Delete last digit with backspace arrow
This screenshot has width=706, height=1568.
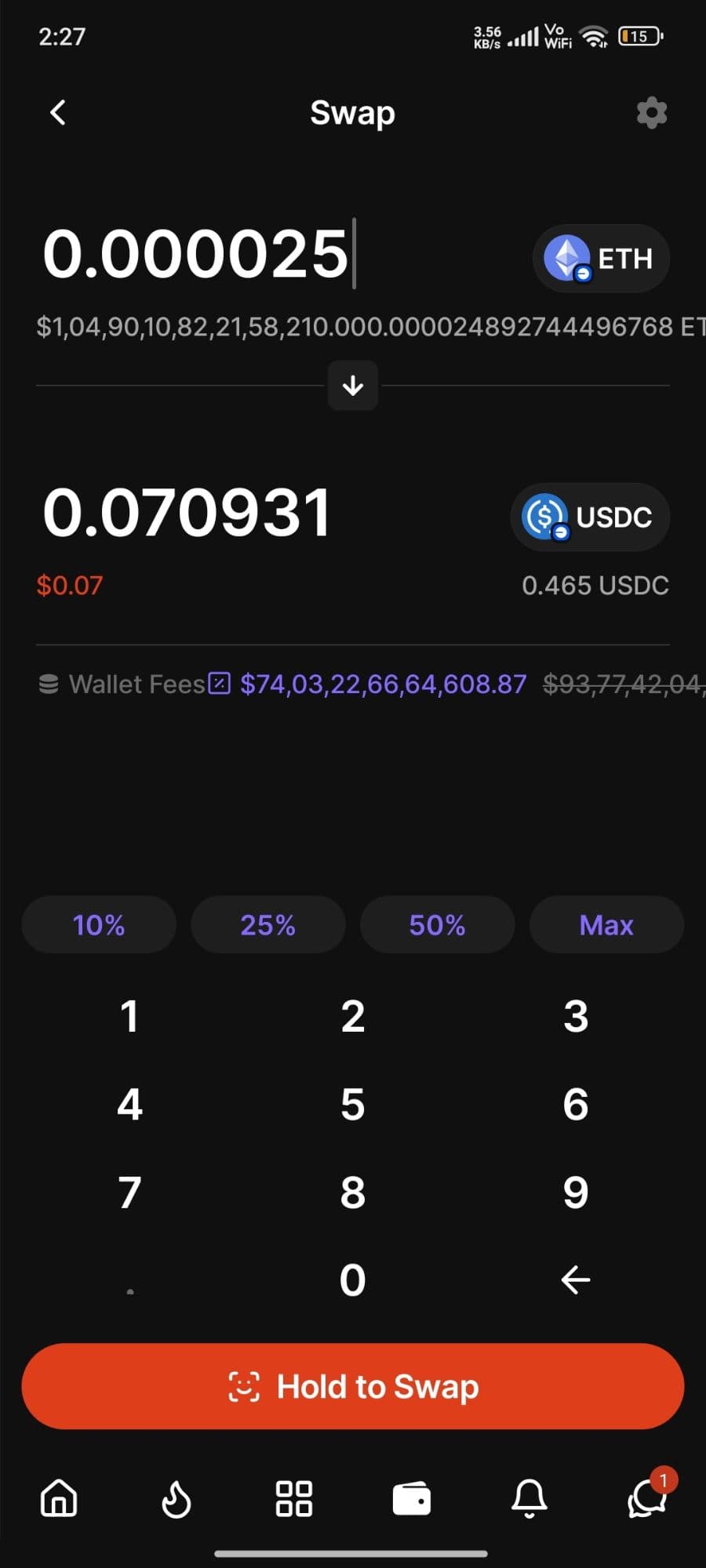tap(576, 1279)
